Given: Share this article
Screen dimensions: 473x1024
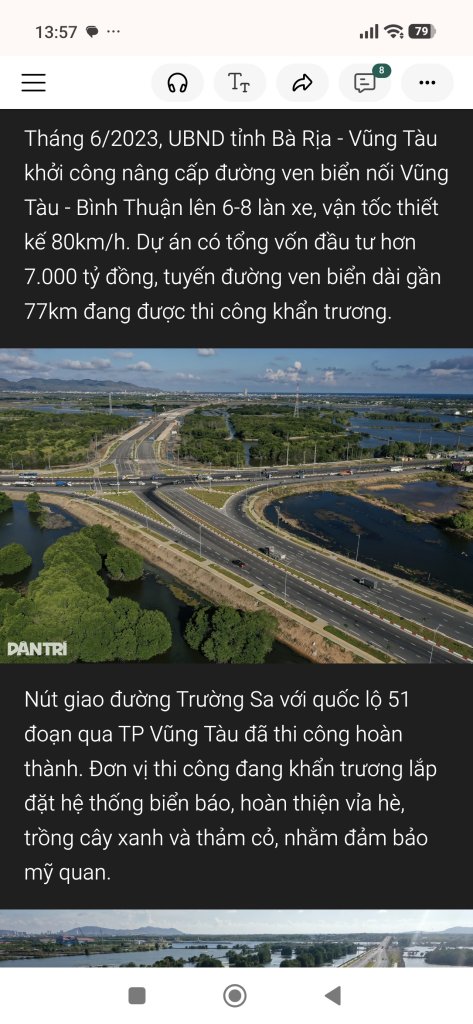Looking at the screenshot, I should pyautogui.click(x=302, y=83).
